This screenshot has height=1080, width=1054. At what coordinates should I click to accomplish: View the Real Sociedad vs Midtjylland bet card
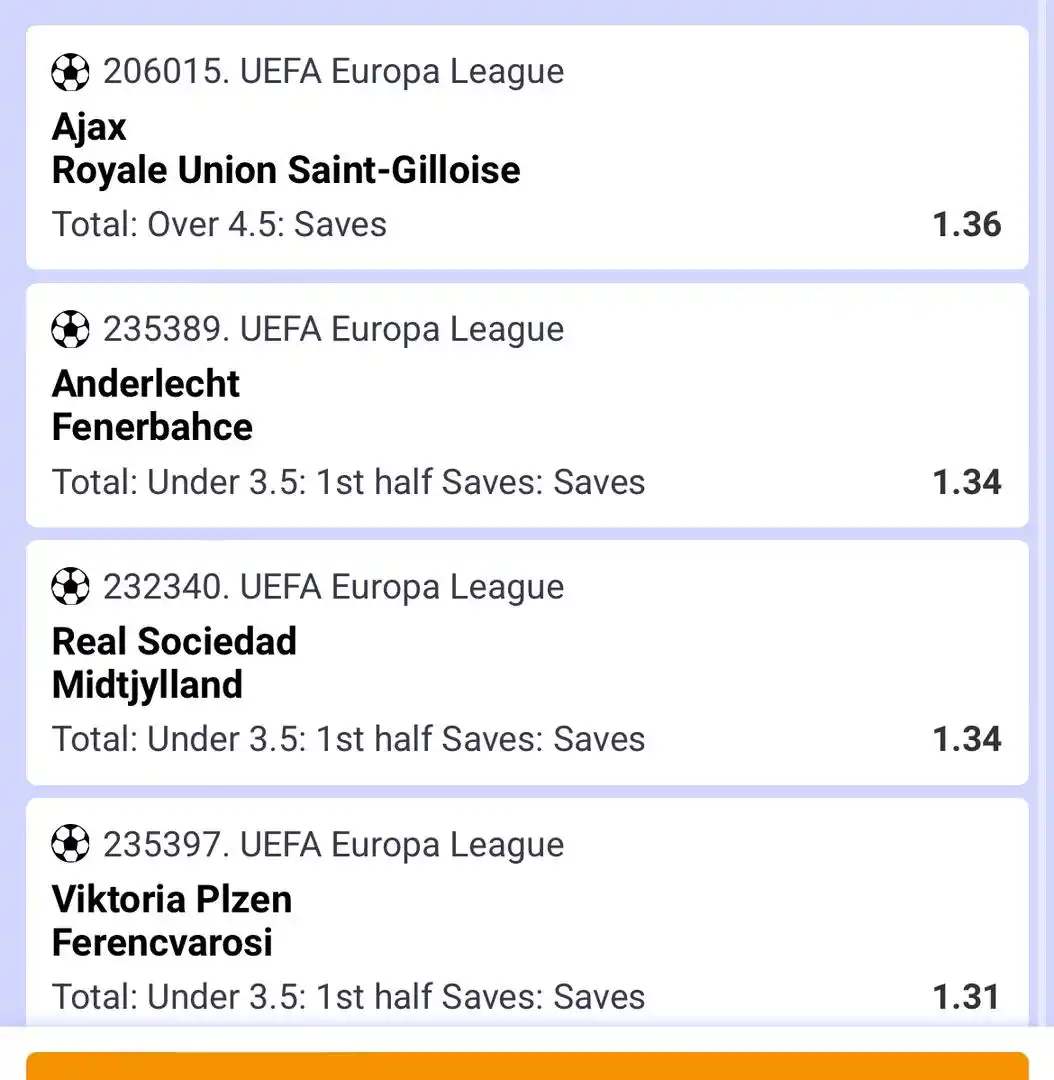(x=527, y=662)
